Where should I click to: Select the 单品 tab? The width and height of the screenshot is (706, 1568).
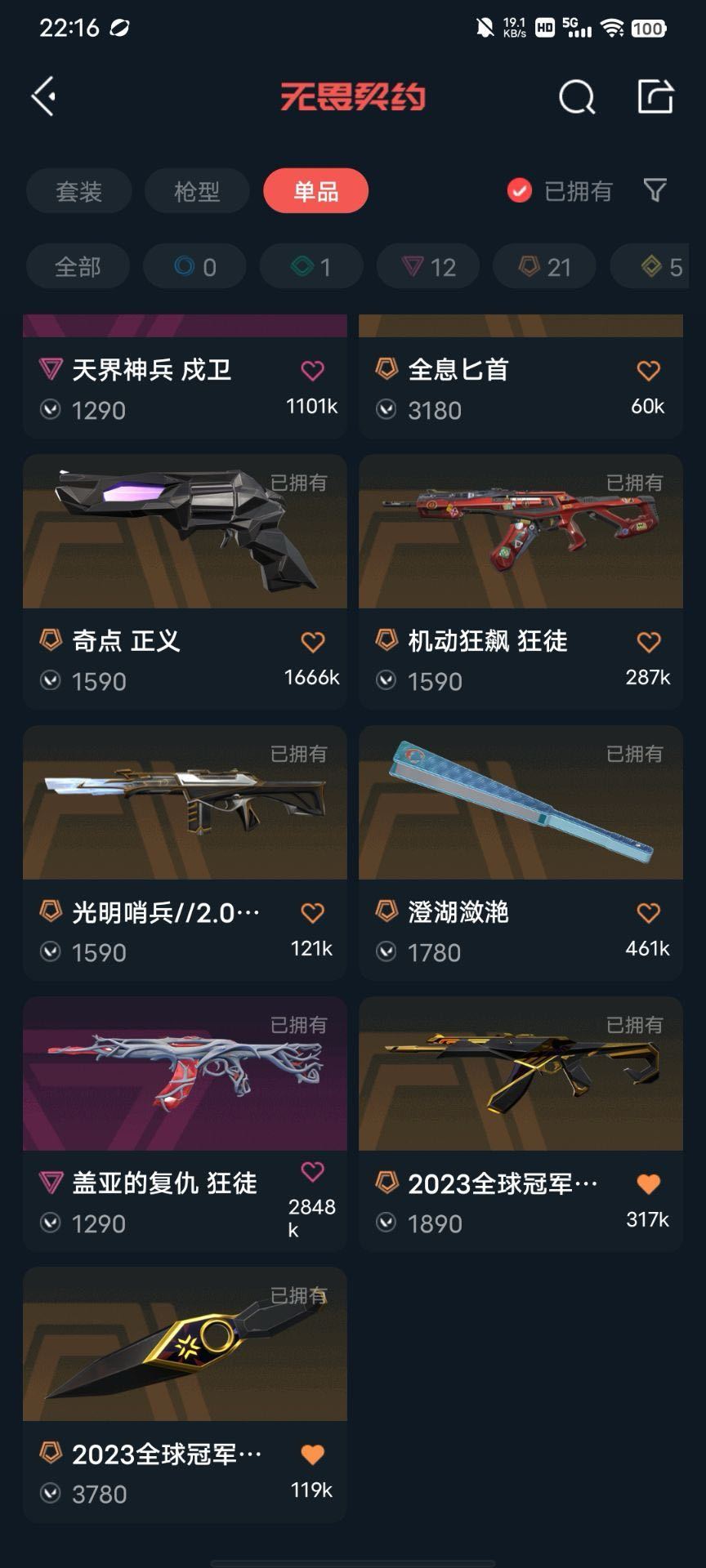tap(315, 191)
